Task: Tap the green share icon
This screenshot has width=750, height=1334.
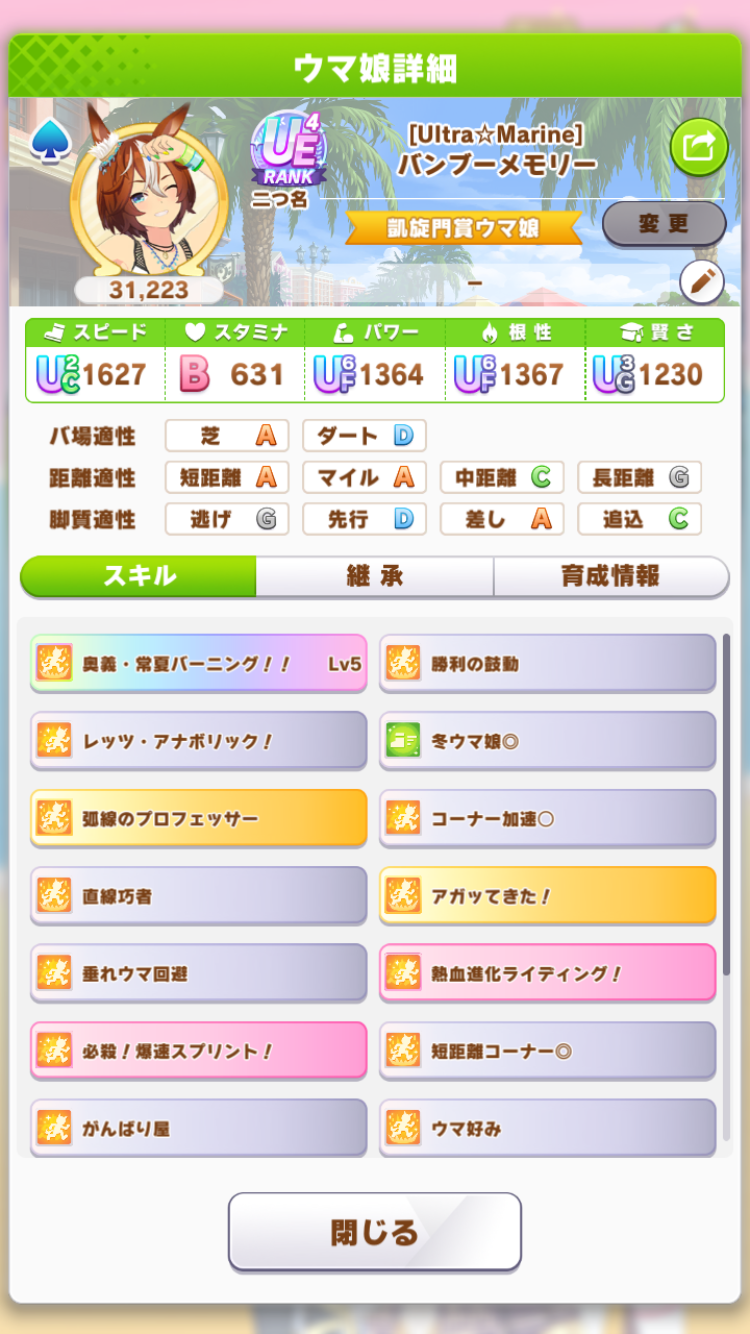Action: [698, 147]
